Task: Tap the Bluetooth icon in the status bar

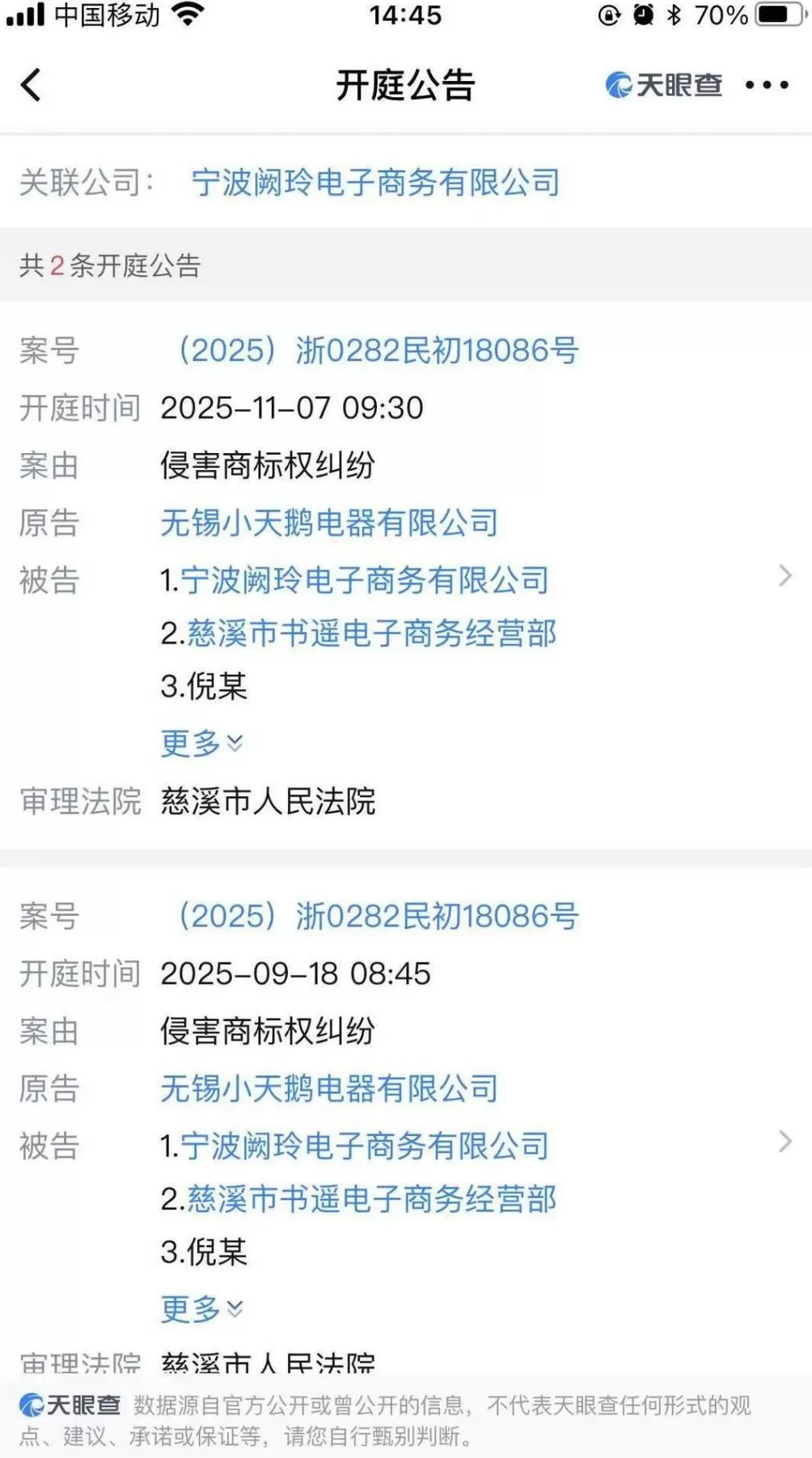Action: click(x=674, y=15)
